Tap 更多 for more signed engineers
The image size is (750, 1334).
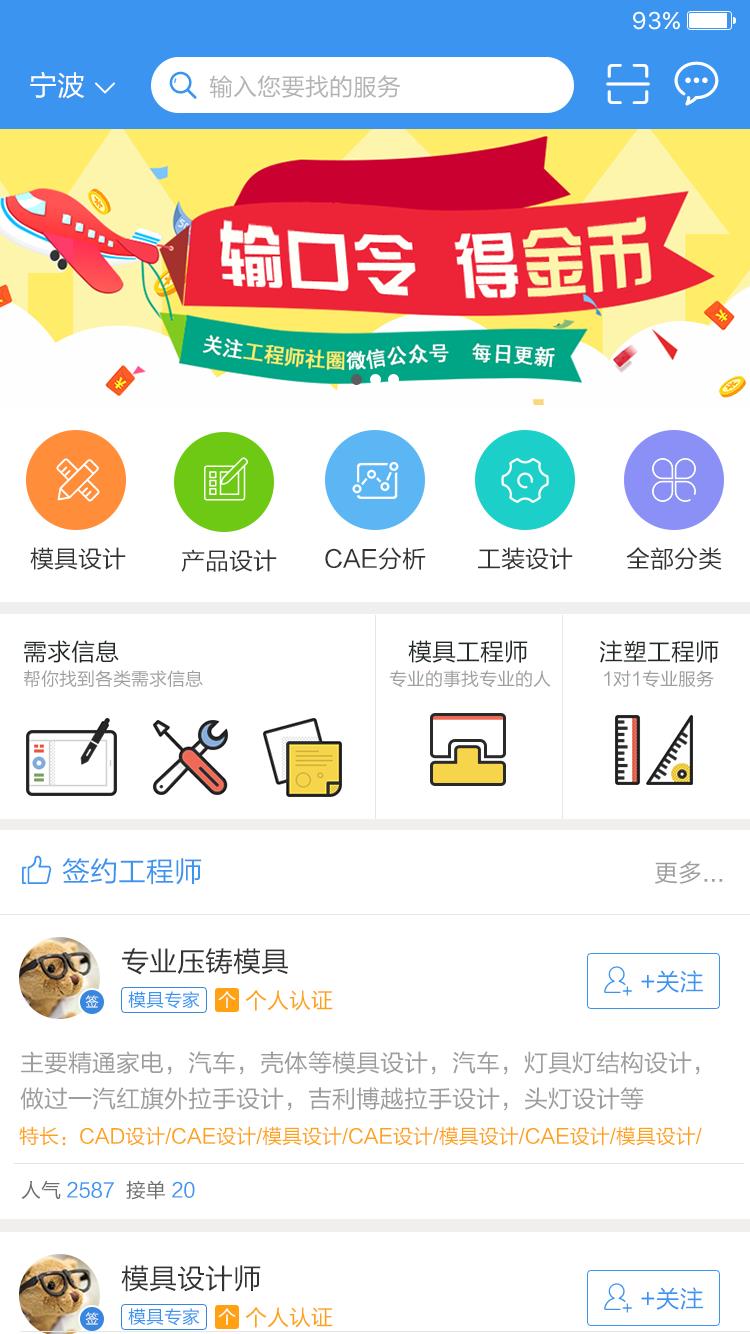click(x=688, y=872)
